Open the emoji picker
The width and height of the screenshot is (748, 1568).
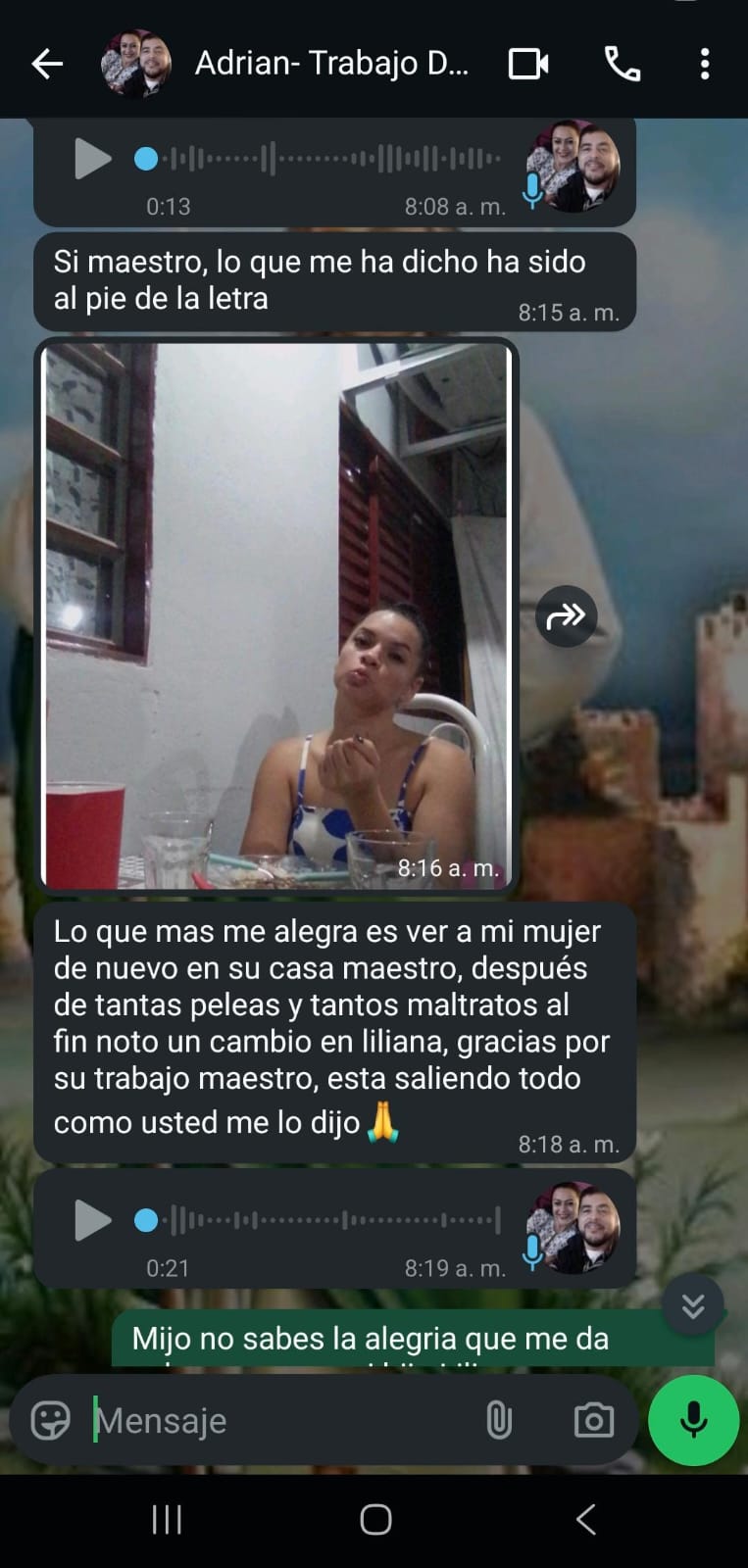pos(51,1420)
